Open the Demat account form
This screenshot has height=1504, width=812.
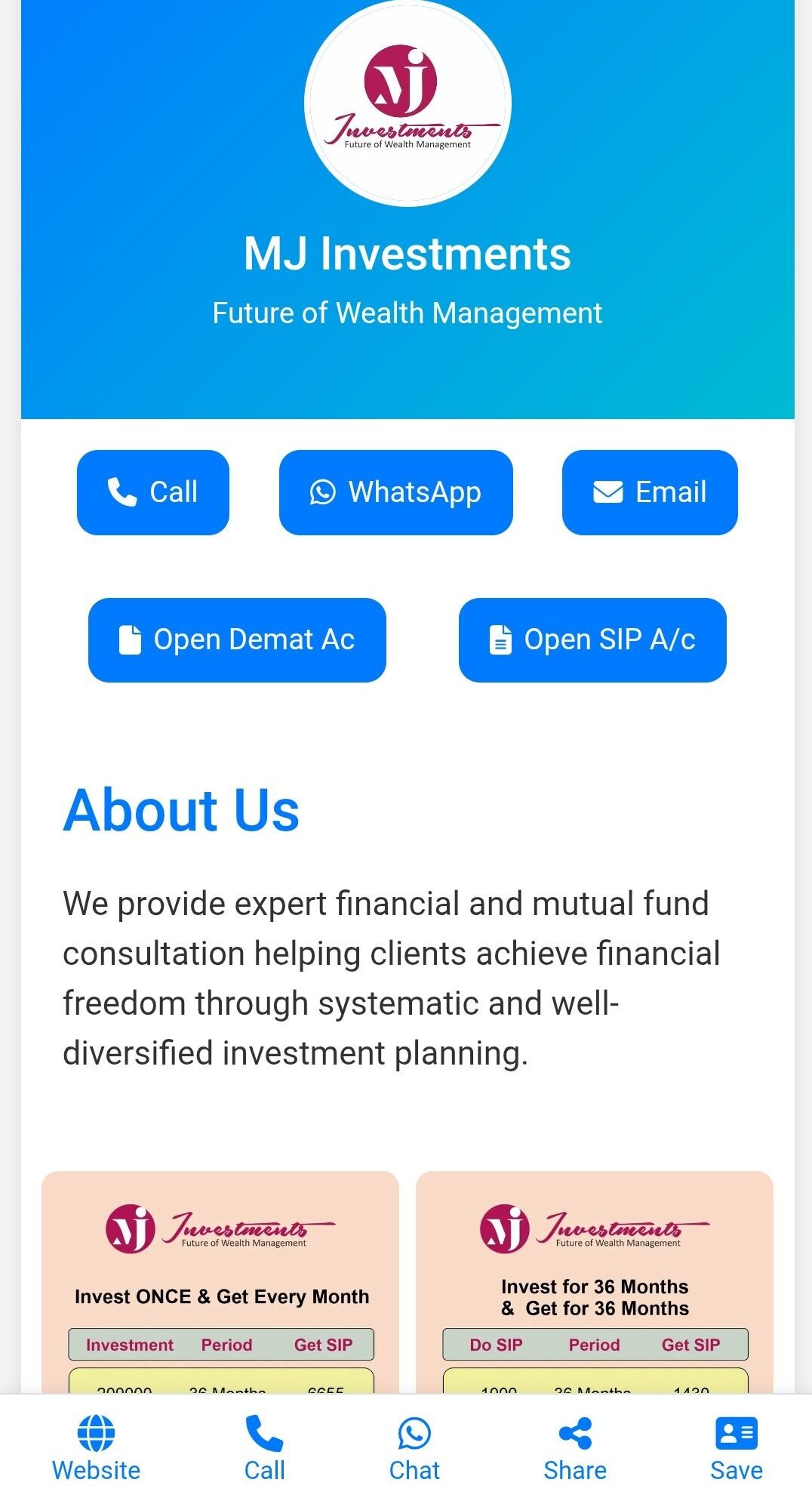click(237, 640)
